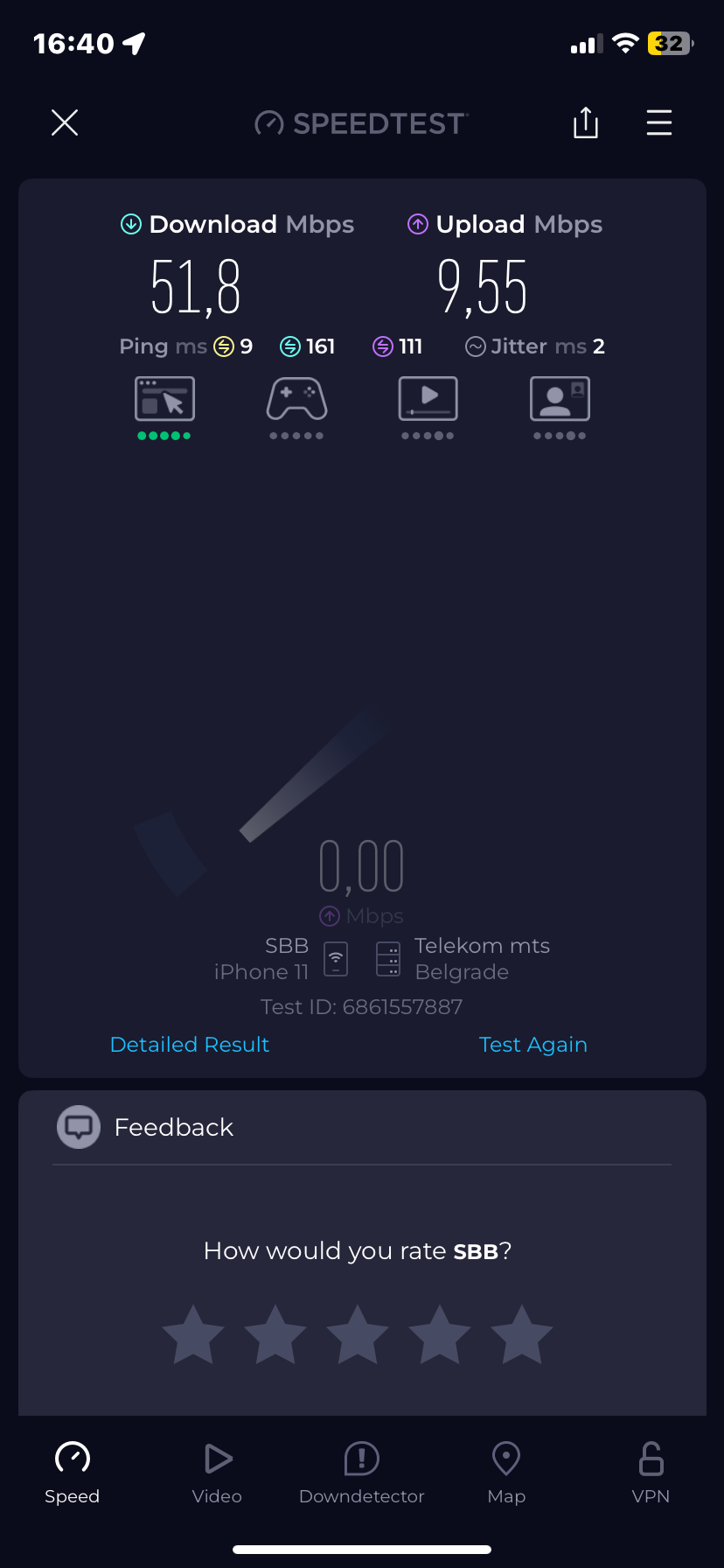The width and height of the screenshot is (724, 1568).
Task: Run the test again
Action: point(533,1045)
